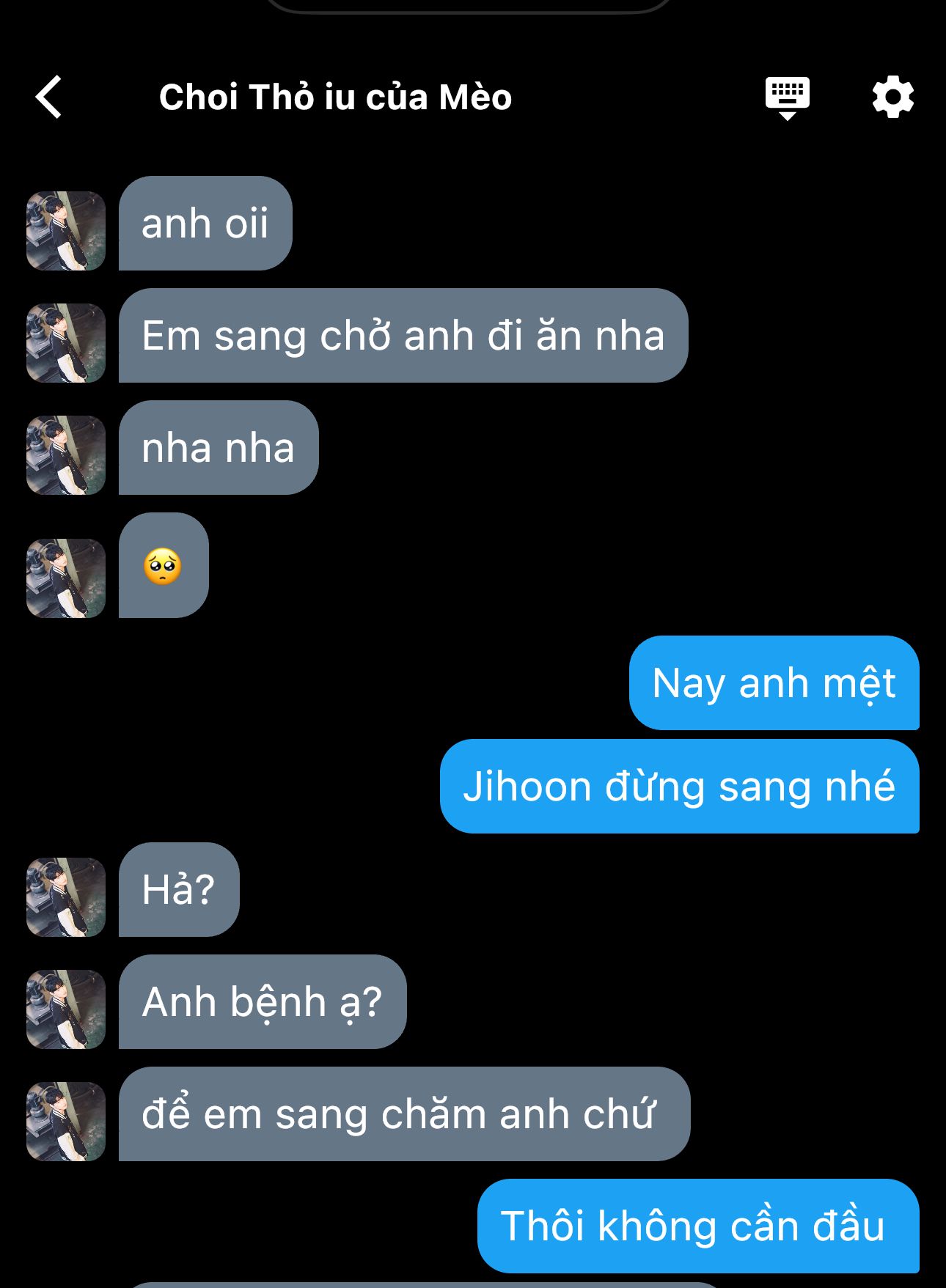Tap the avatar next to 'anh oii'
Screen dimensions: 946x1288
coord(66,231)
